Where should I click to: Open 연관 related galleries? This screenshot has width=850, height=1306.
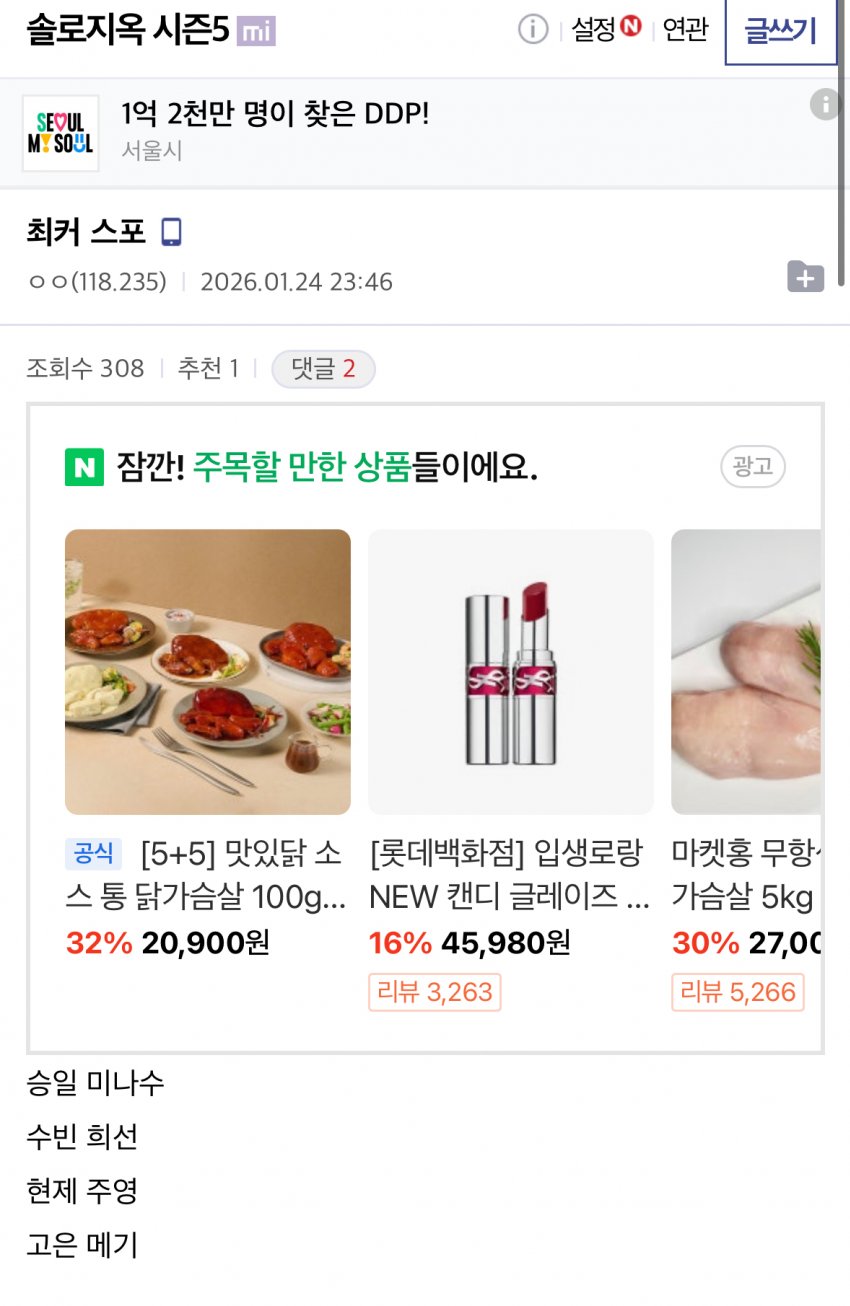click(685, 30)
